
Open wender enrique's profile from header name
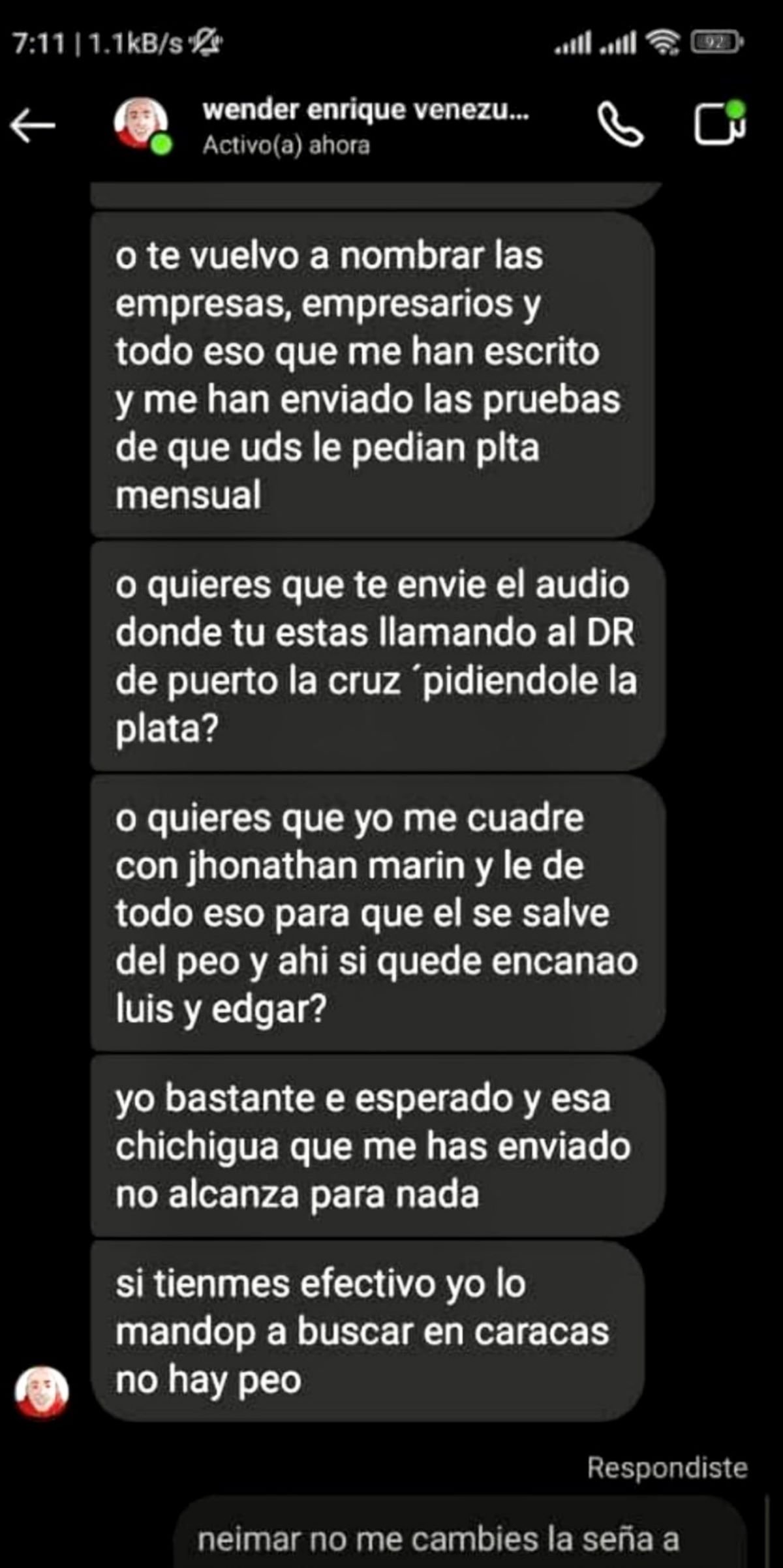365,110
